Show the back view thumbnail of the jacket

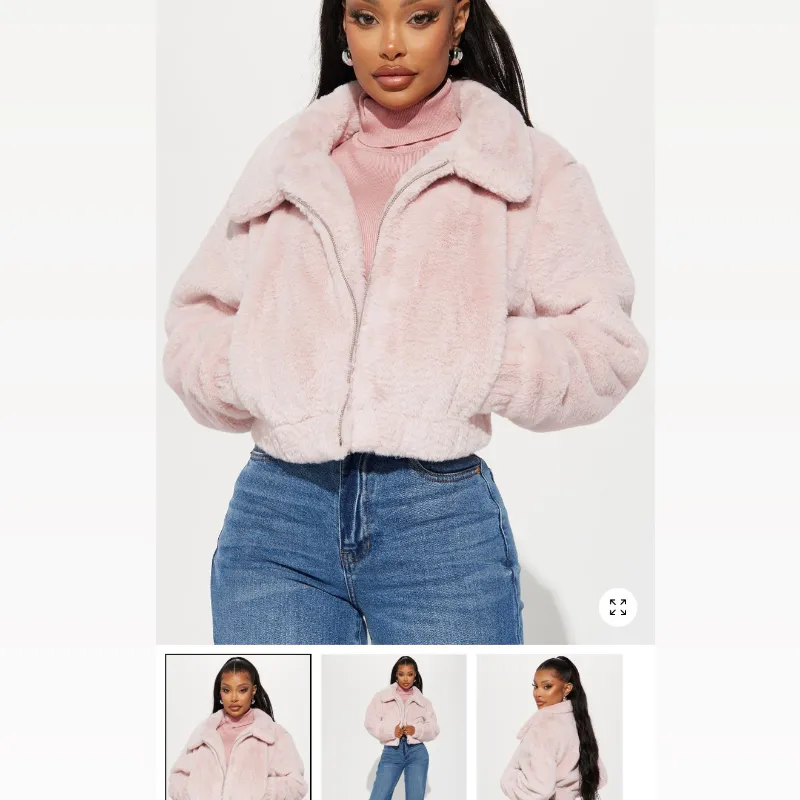(549, 727)
